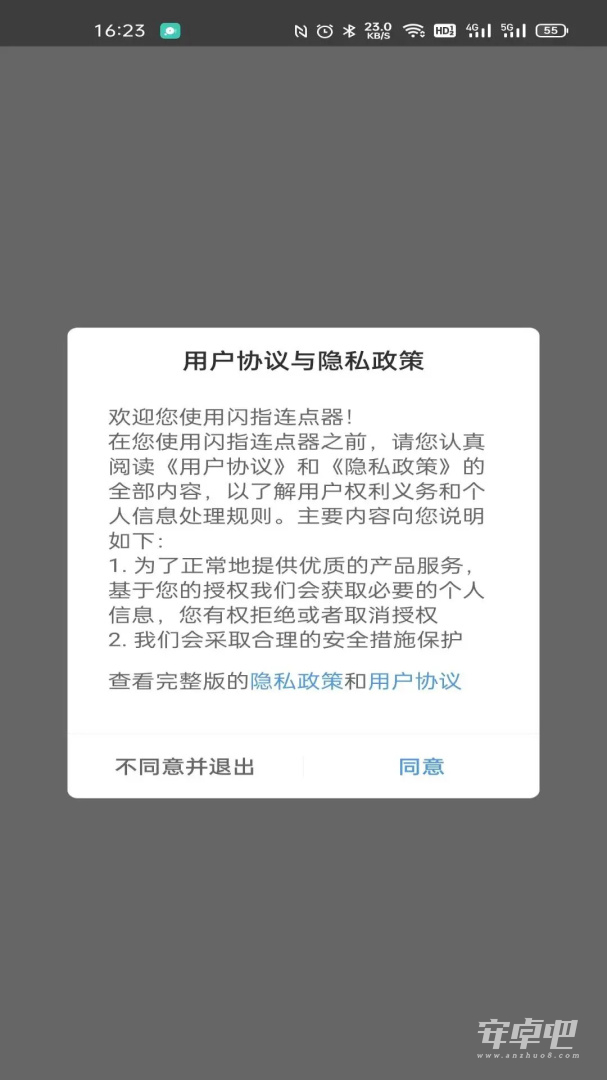Open the full 用户协议 link

click(x=415, y=681)
